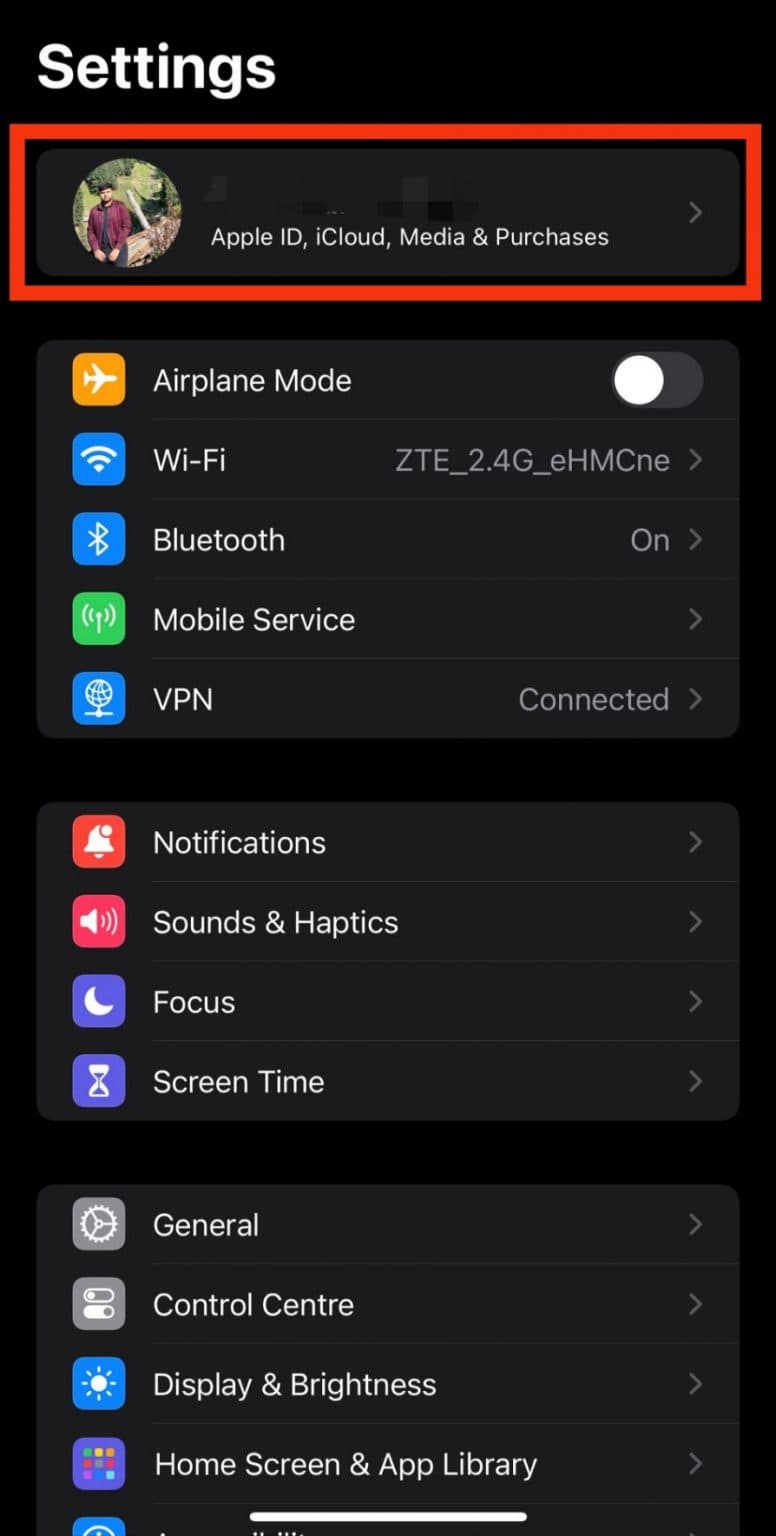The image size is (776, 1536).
Task: Tap the Bluetooth icon
Action: pyautogui.click(x=98, y=539)
